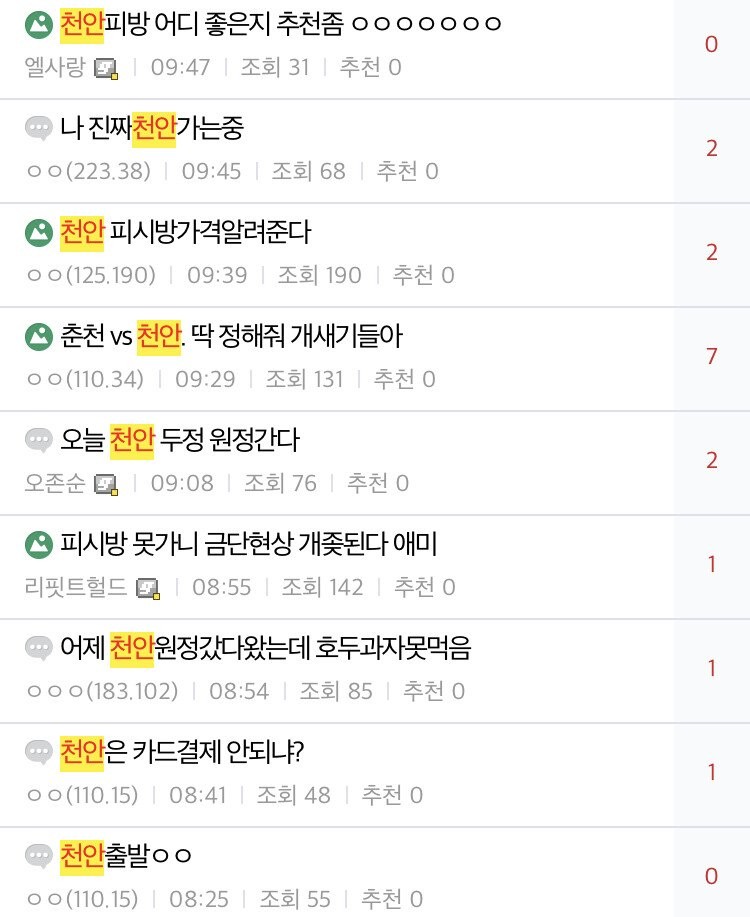Viewport: 750px width, 917px height.
Task: Click the speech bubble icon on "나 진짜천안가는중"
Action: tap(38, 128)
